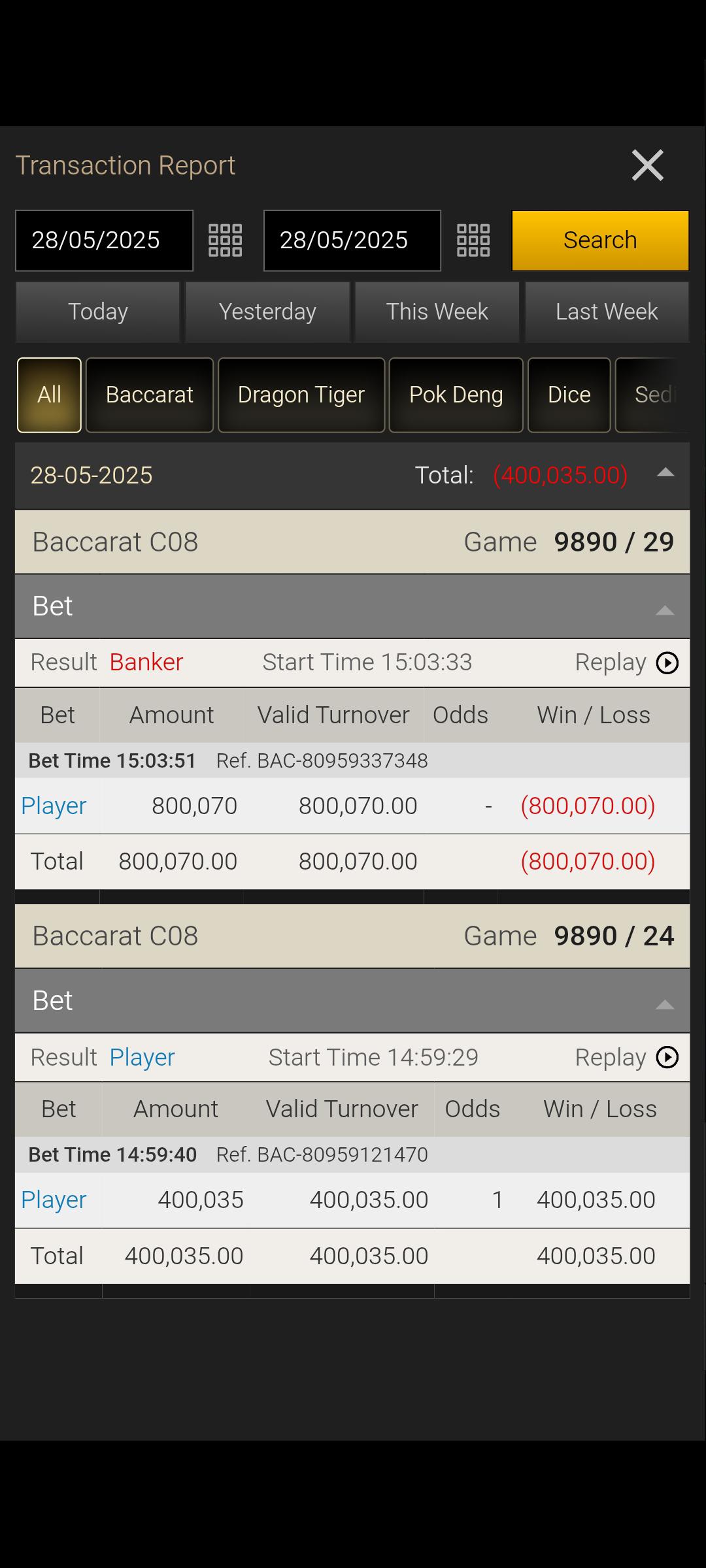Open the end date calendar picker
Viewport: 706px width, 1568px height.
[473, 240]
